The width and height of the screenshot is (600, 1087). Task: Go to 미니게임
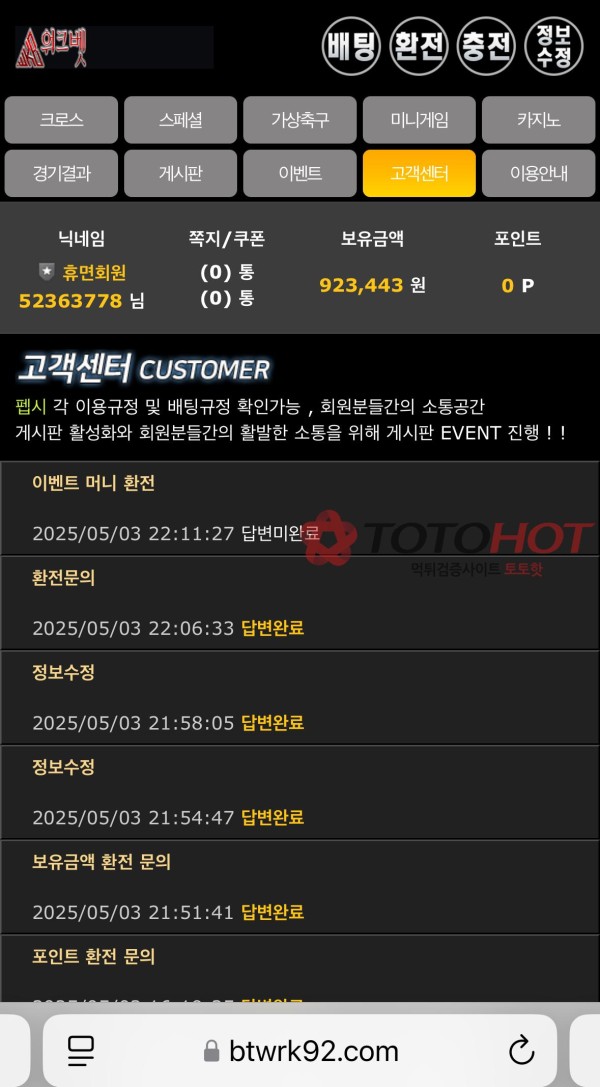coord(419,120)
